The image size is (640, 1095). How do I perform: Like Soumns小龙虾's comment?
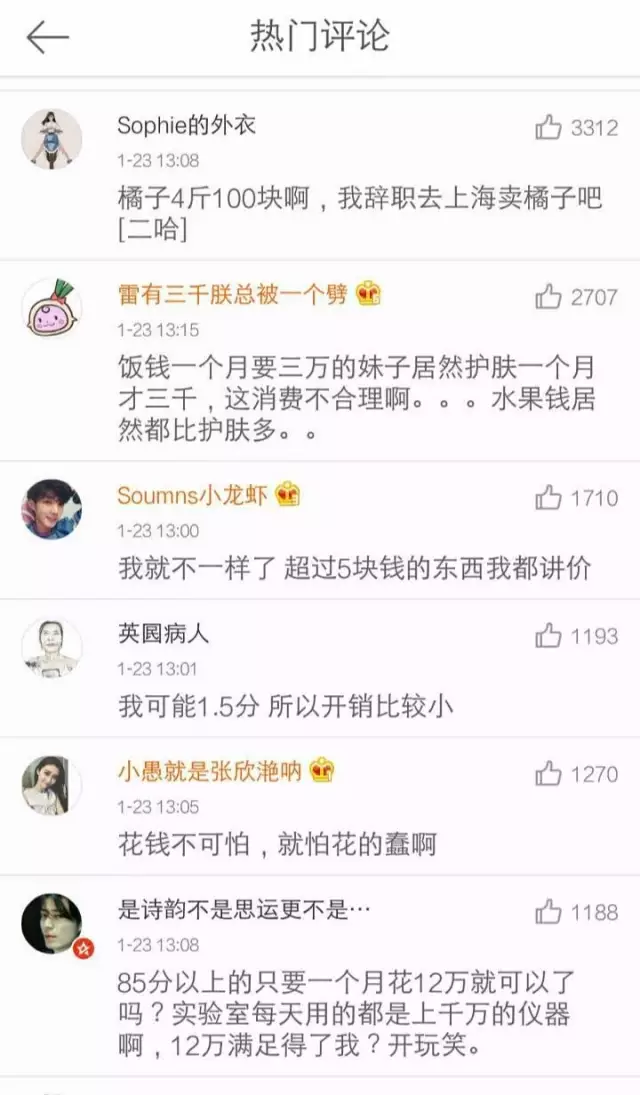549,497
